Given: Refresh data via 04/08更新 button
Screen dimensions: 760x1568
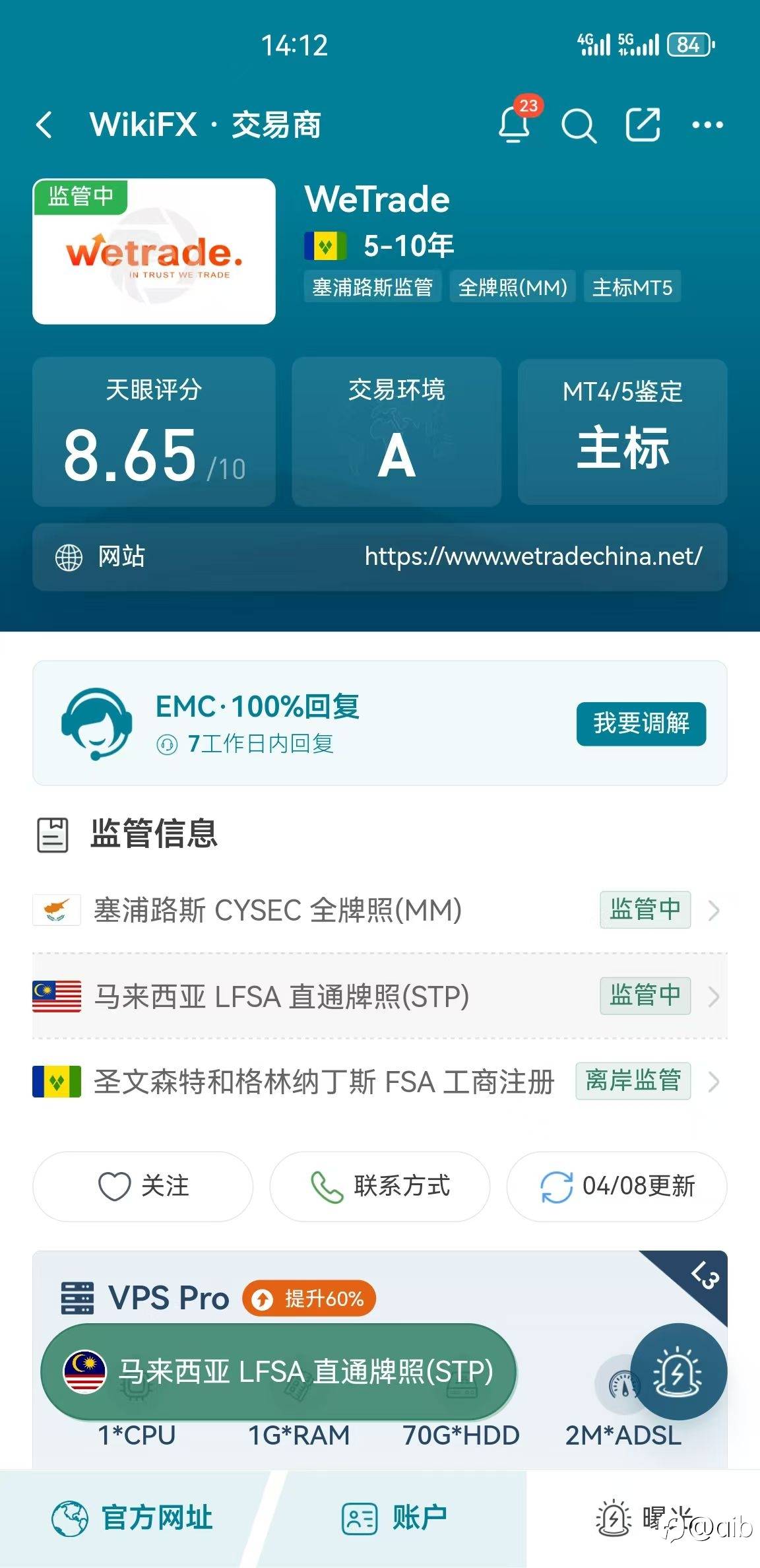Looking at the screenshot, I should (x=617, y=1186).
